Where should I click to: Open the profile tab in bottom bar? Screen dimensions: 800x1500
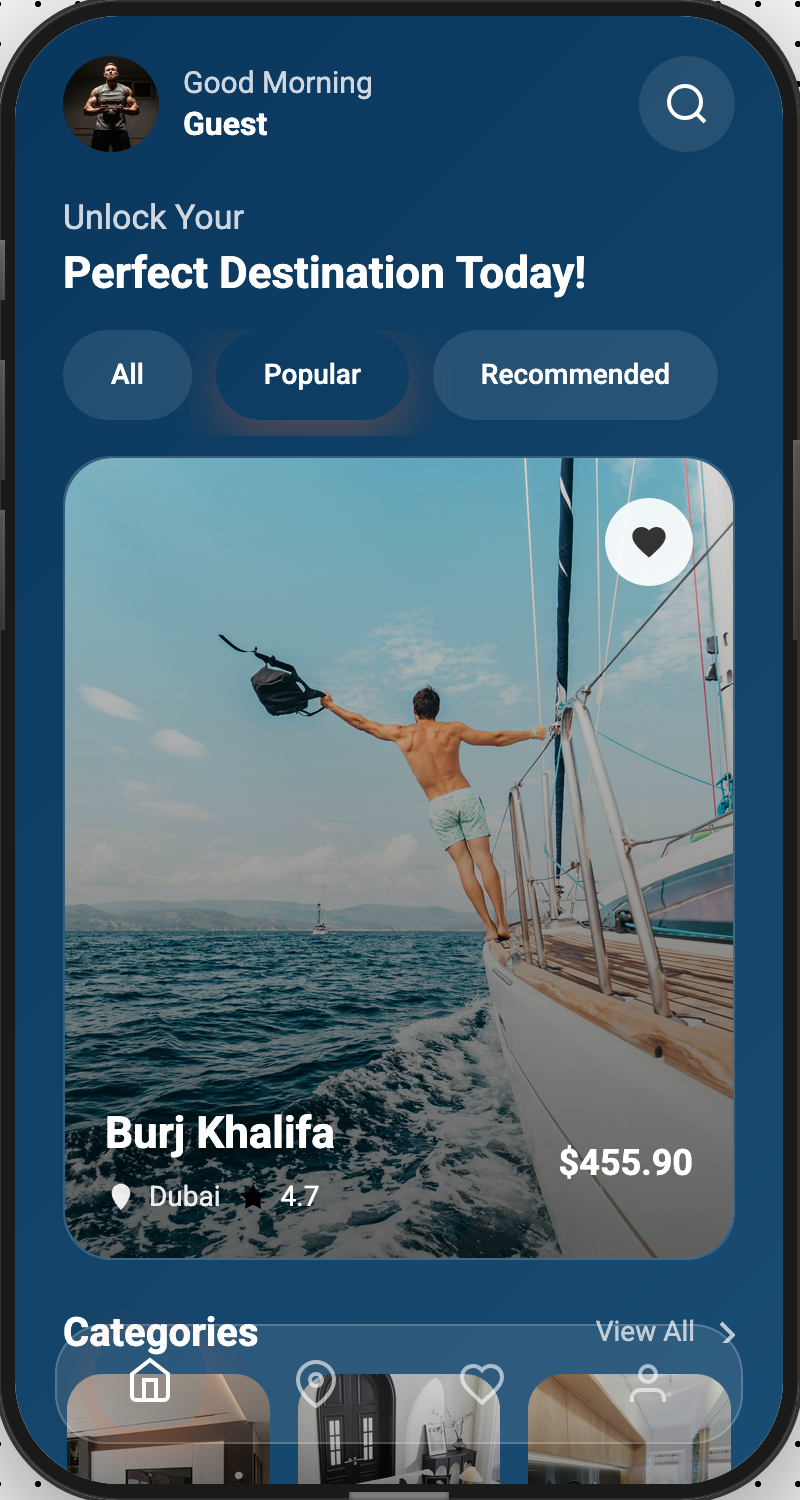point(648,1383)
